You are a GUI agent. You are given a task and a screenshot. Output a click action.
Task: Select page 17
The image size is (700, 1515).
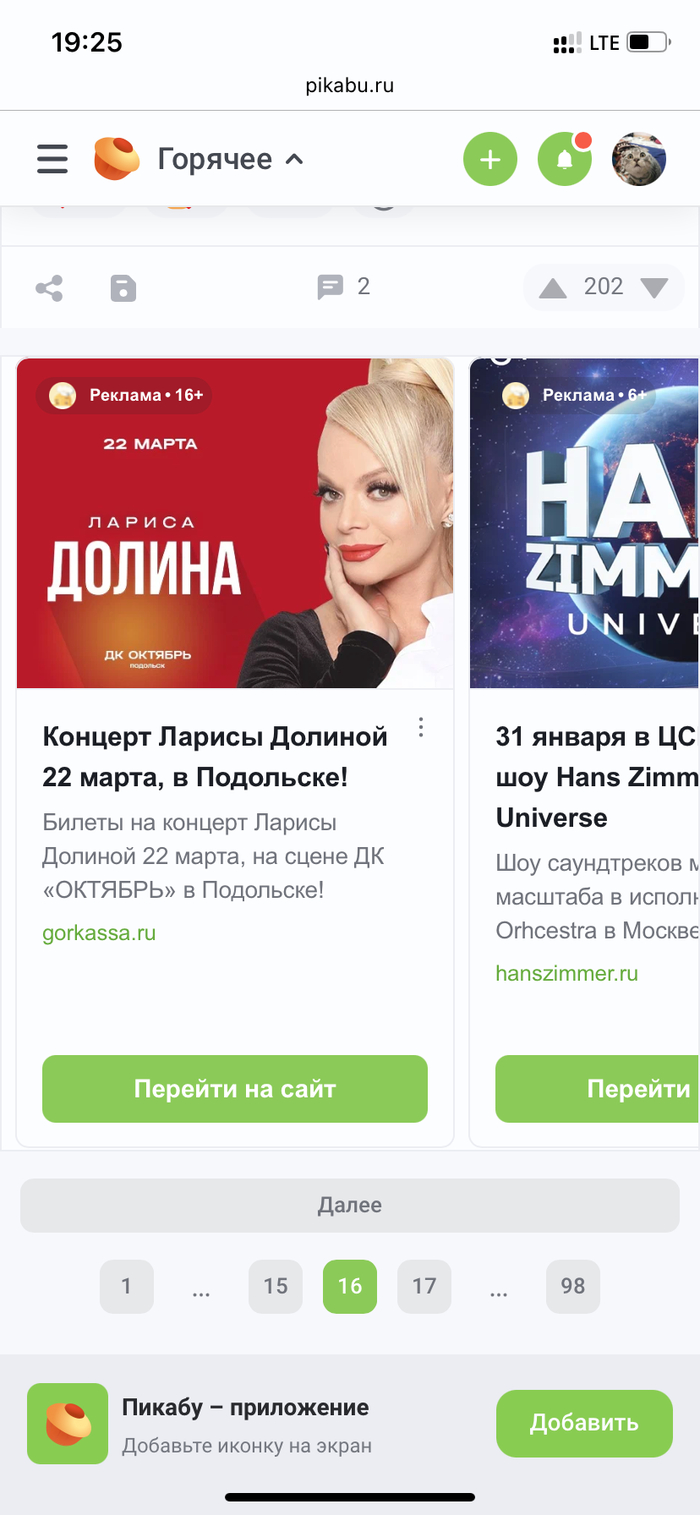[424, 1286]
